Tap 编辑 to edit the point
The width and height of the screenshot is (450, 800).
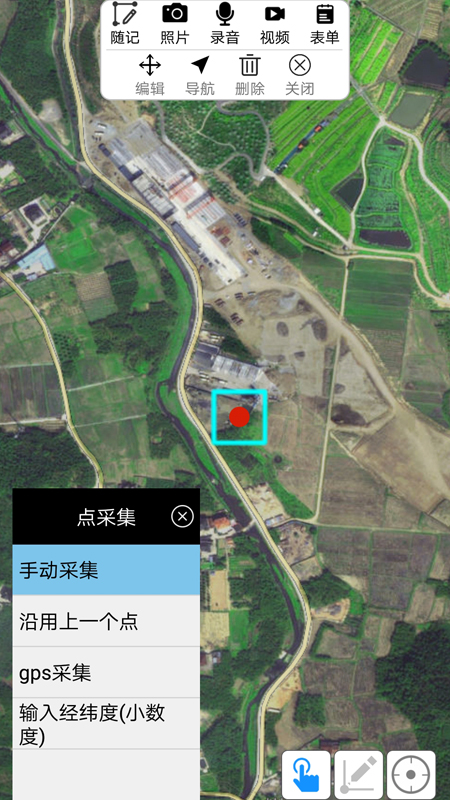[x=150, y=76]
